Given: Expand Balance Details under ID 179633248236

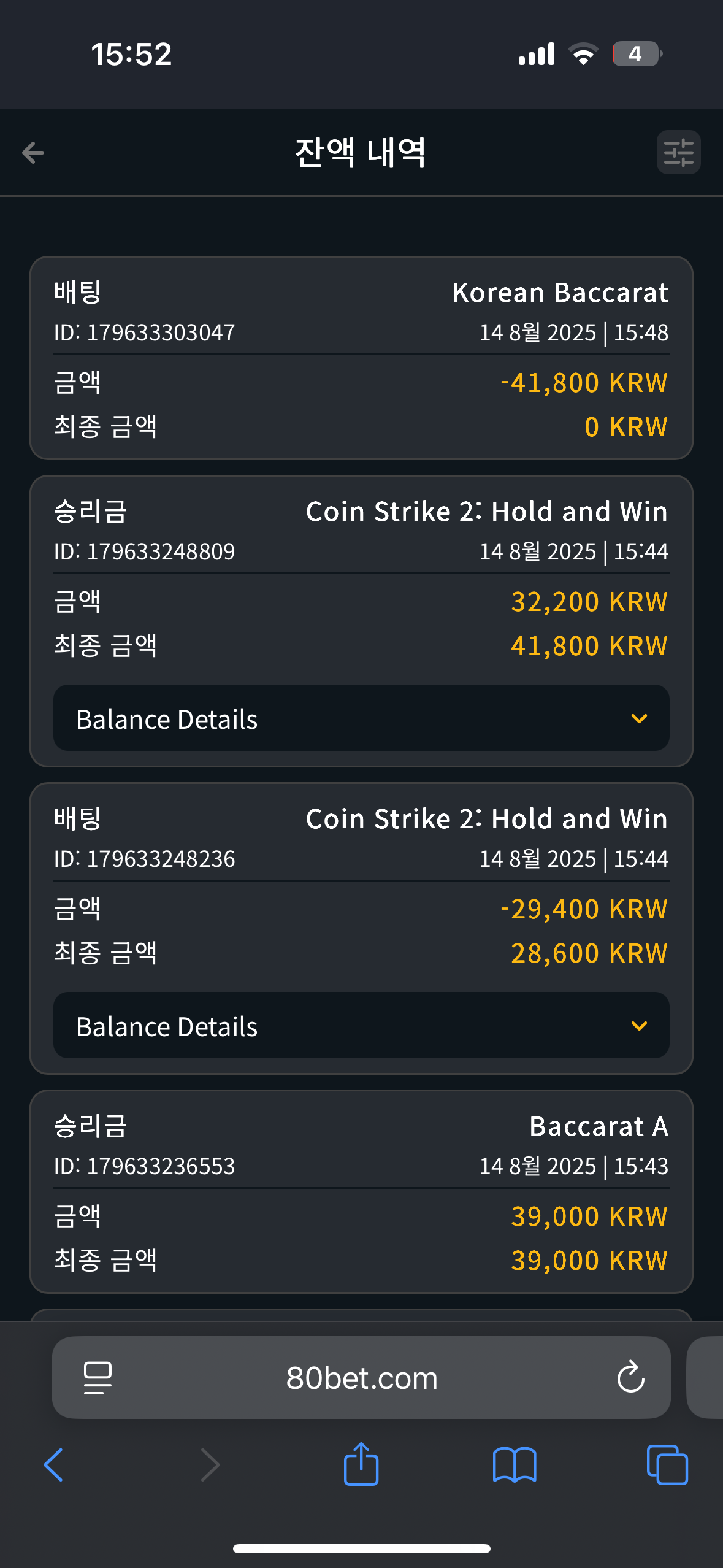Looking at the screenshot, I should [361, 1026].
